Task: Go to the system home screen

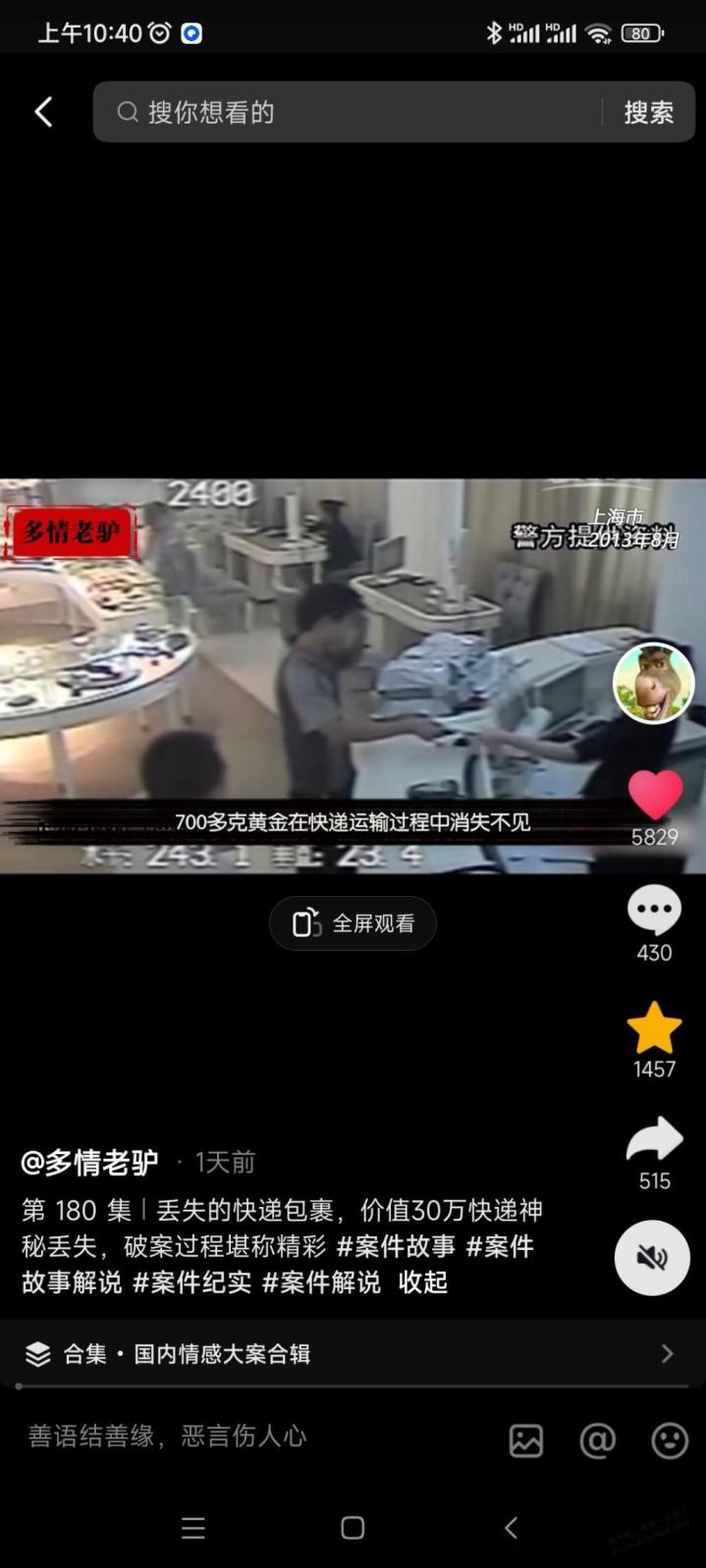Action: tap(353, 1528)
